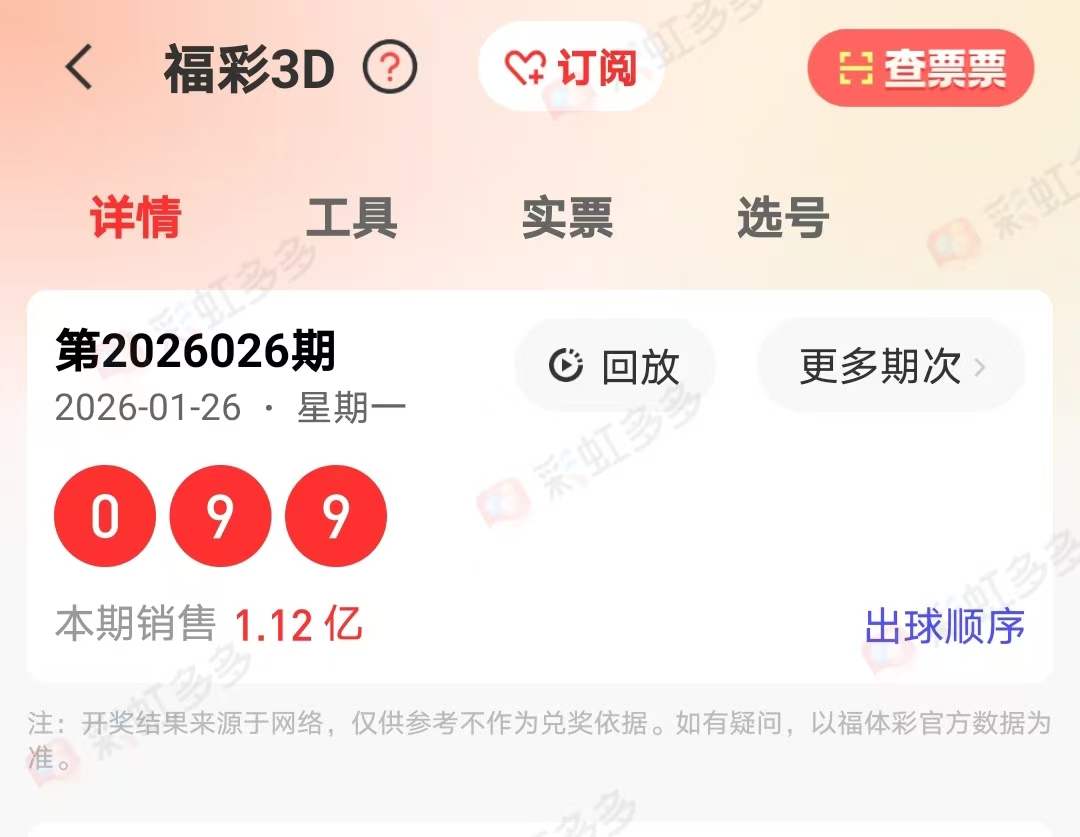The image size is (1080, 837).
Task: Open 查票票 ticket scanner
Action: [920, 68]
